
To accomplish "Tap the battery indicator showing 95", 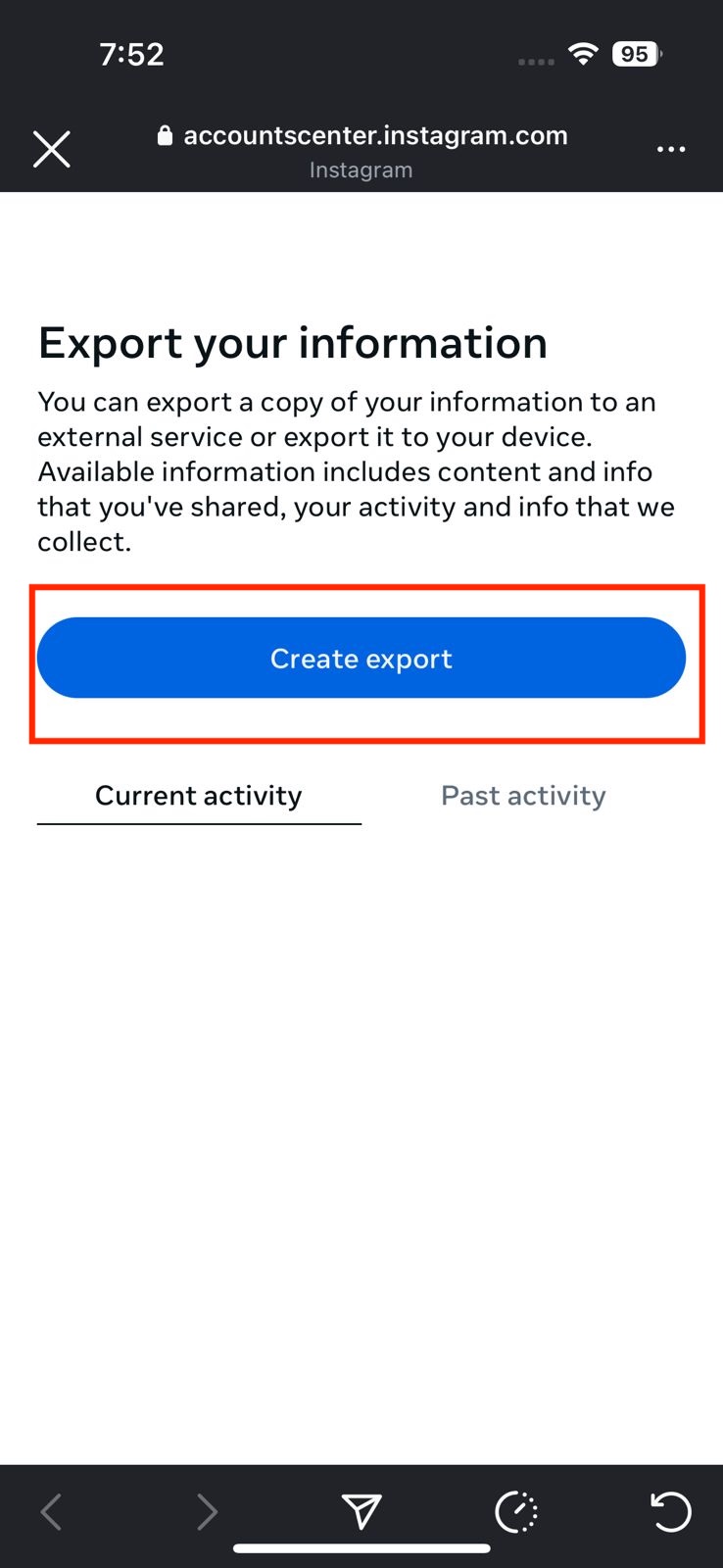I will click(634, 54).
